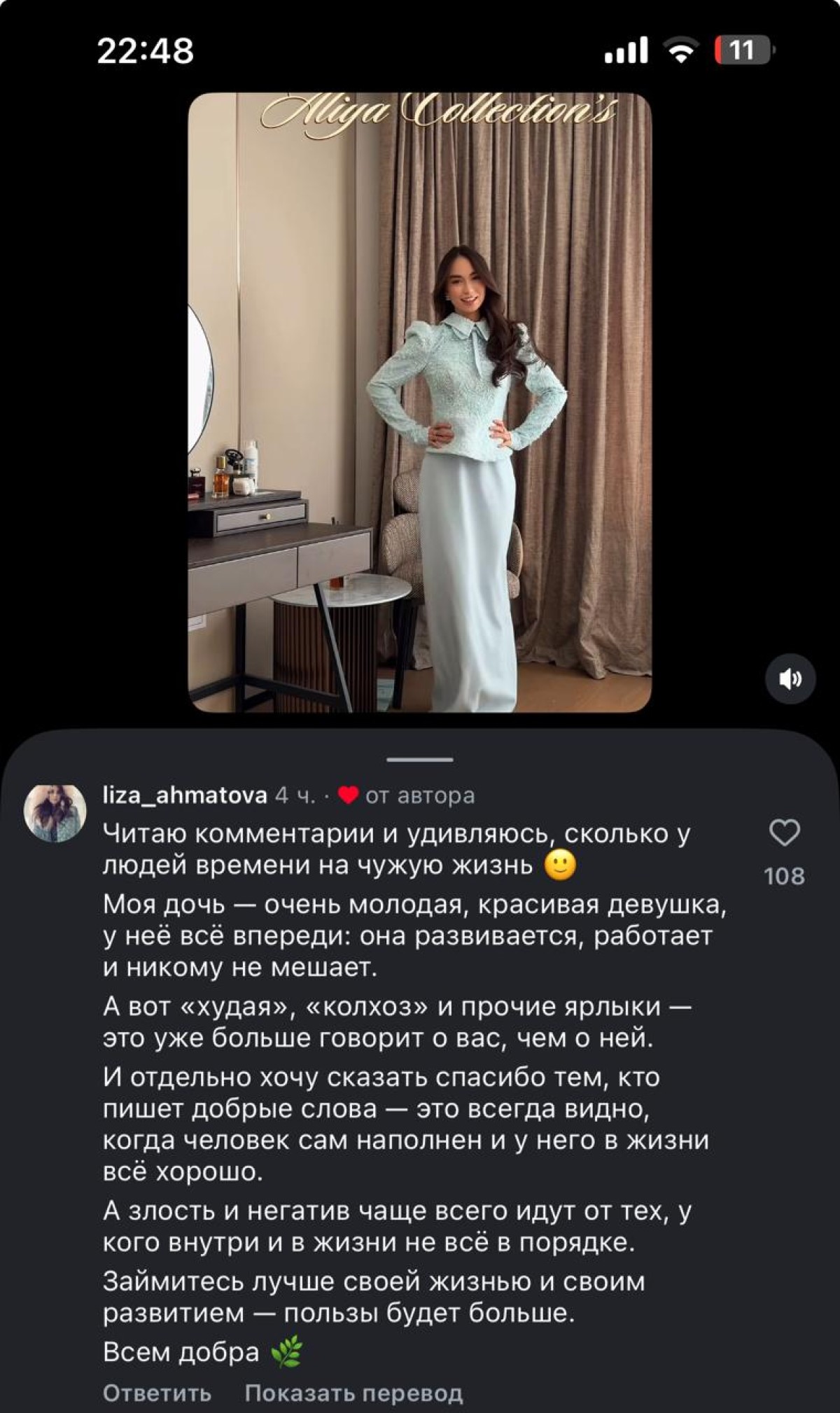Tap the video above the comments

pos(420,403)
